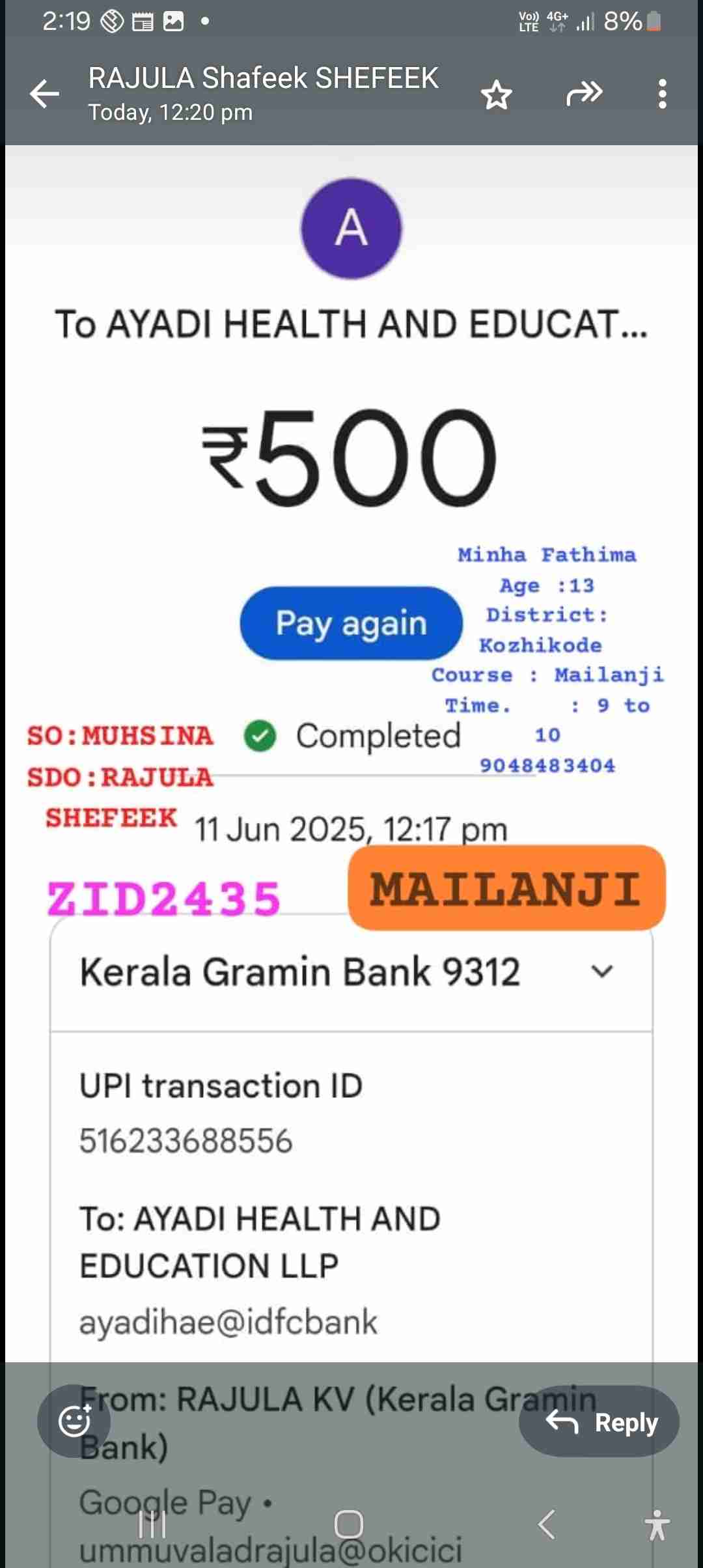Forward this image to another chat
This screenshot has width=703, height=1568.
[x=584, y=94]
